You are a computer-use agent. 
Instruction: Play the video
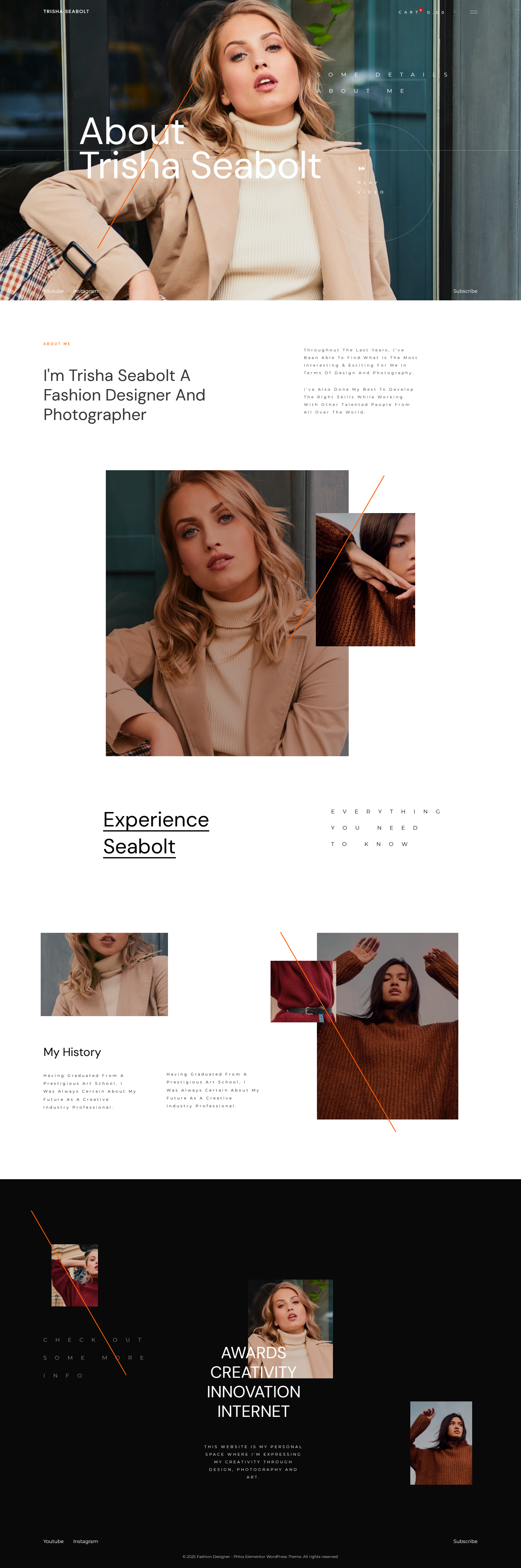coord(361,168)
